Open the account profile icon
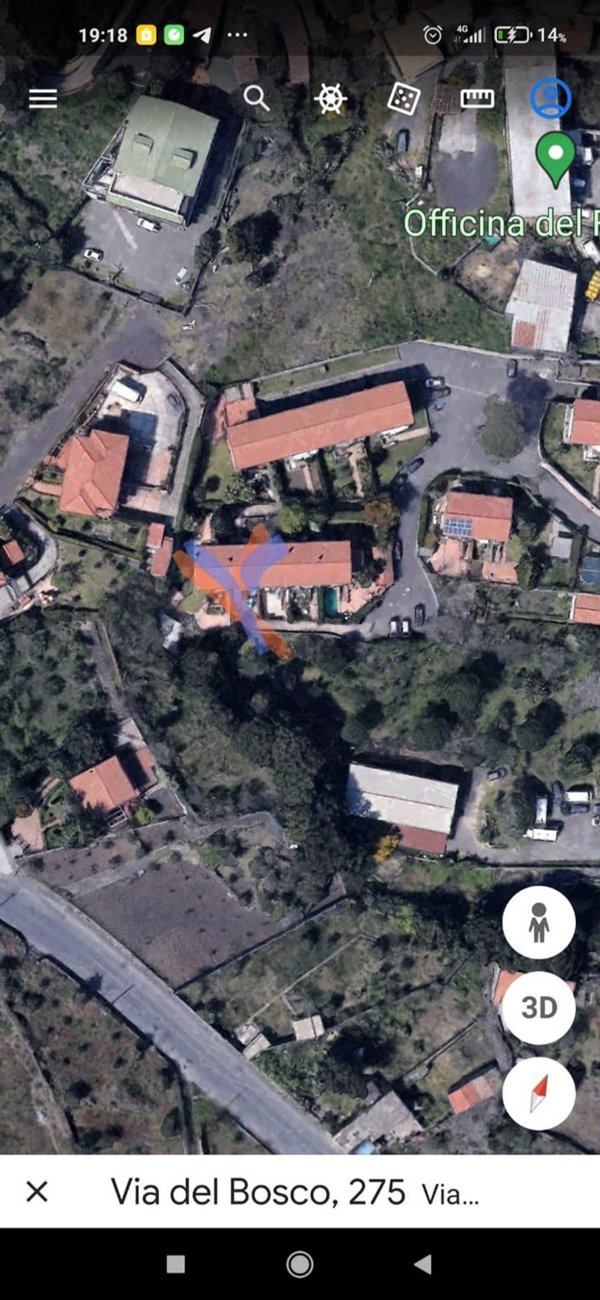This screenshot has height=1300, width=600. [550, 98]
